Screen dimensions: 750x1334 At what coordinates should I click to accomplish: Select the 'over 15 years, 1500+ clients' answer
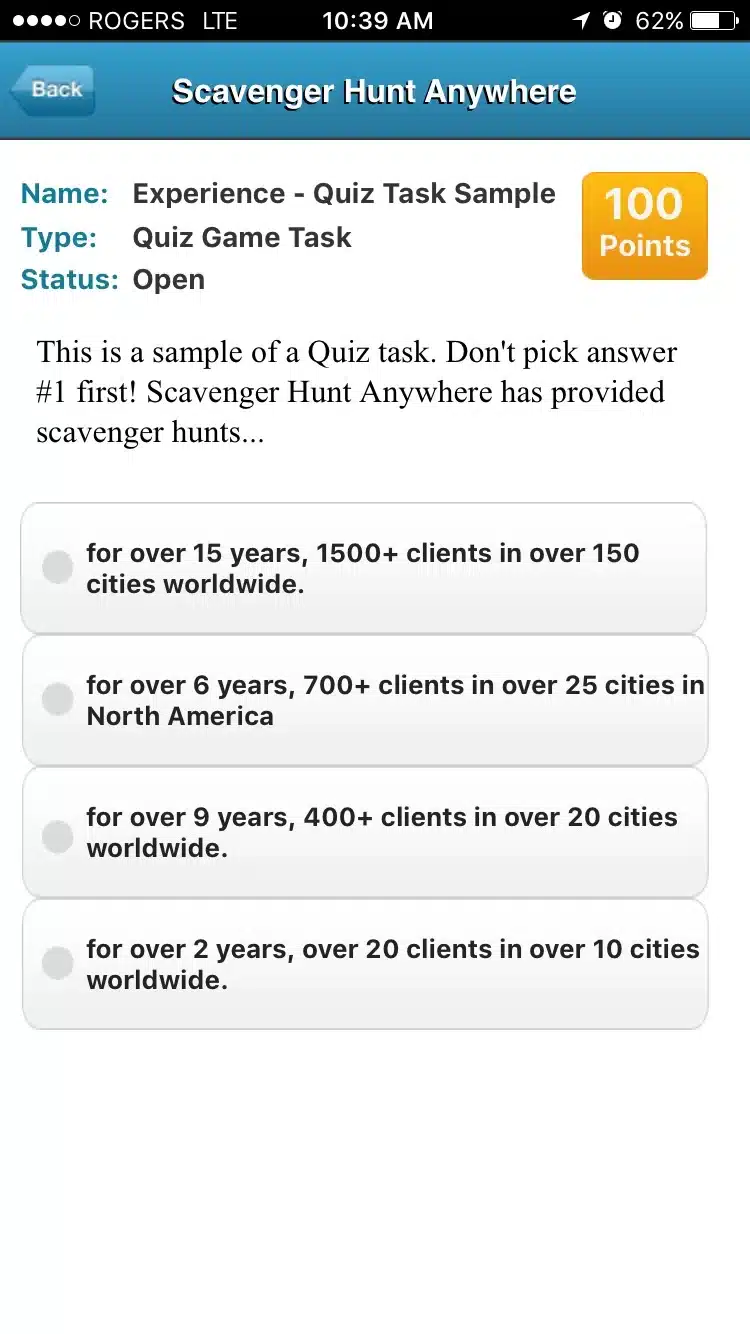[x=364, y=568]
